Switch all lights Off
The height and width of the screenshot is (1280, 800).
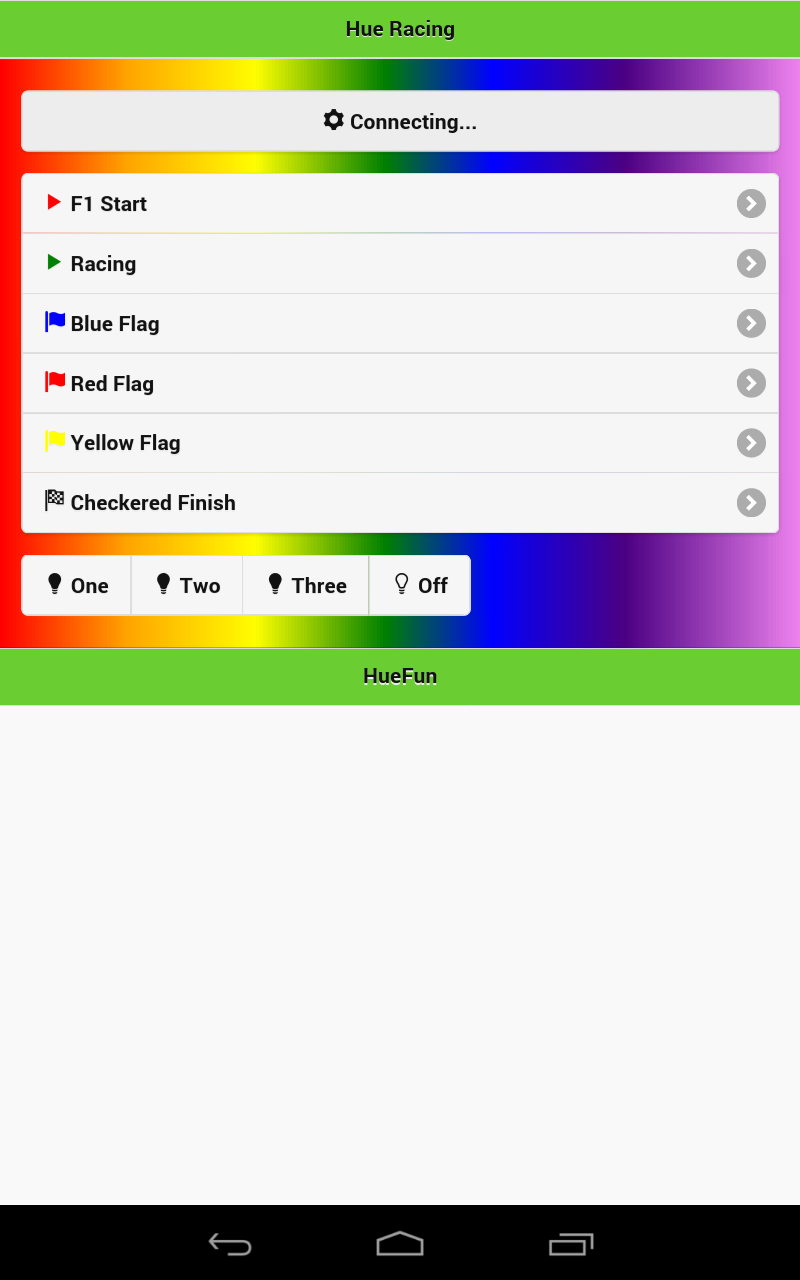pyautogui.click(x=419, y=585)
